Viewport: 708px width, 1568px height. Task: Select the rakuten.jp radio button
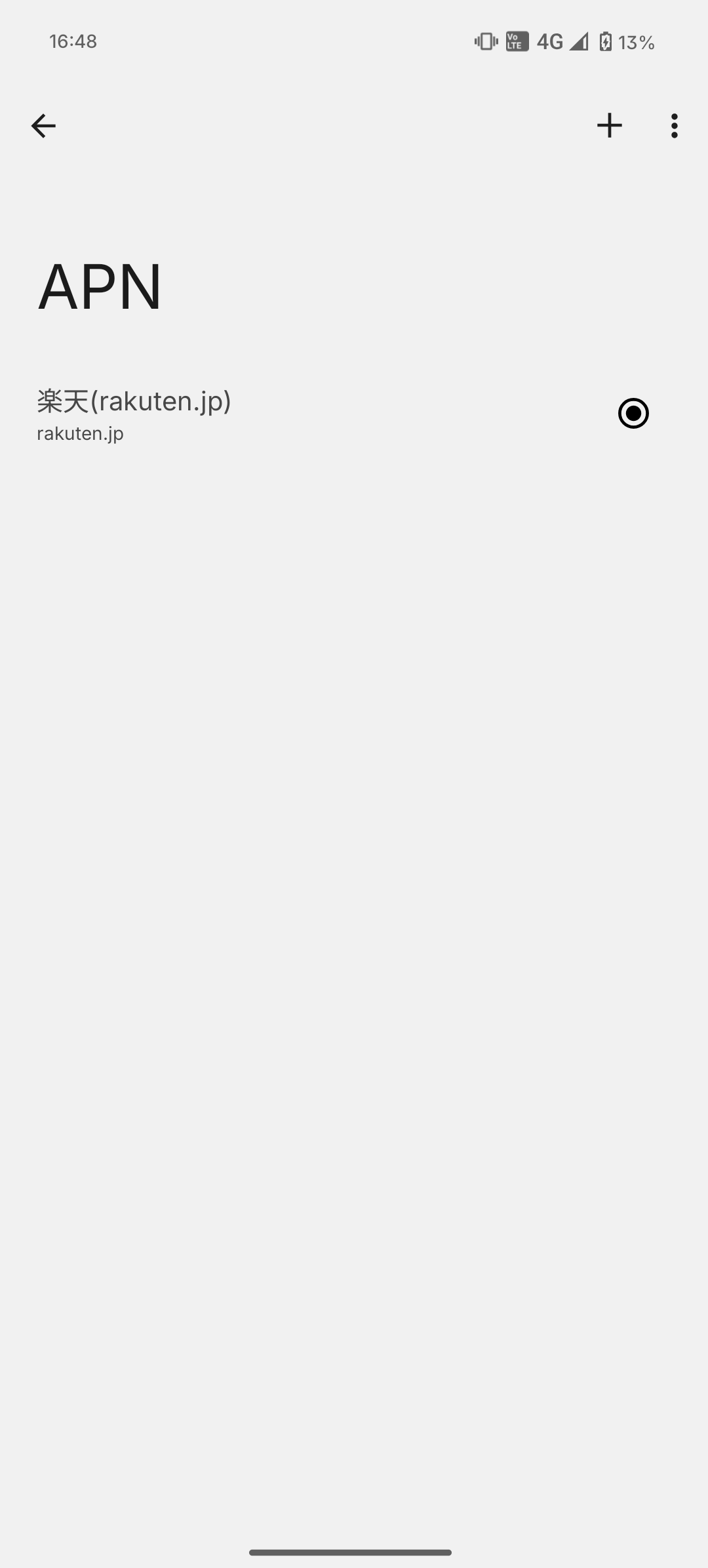tap(633, 414)
